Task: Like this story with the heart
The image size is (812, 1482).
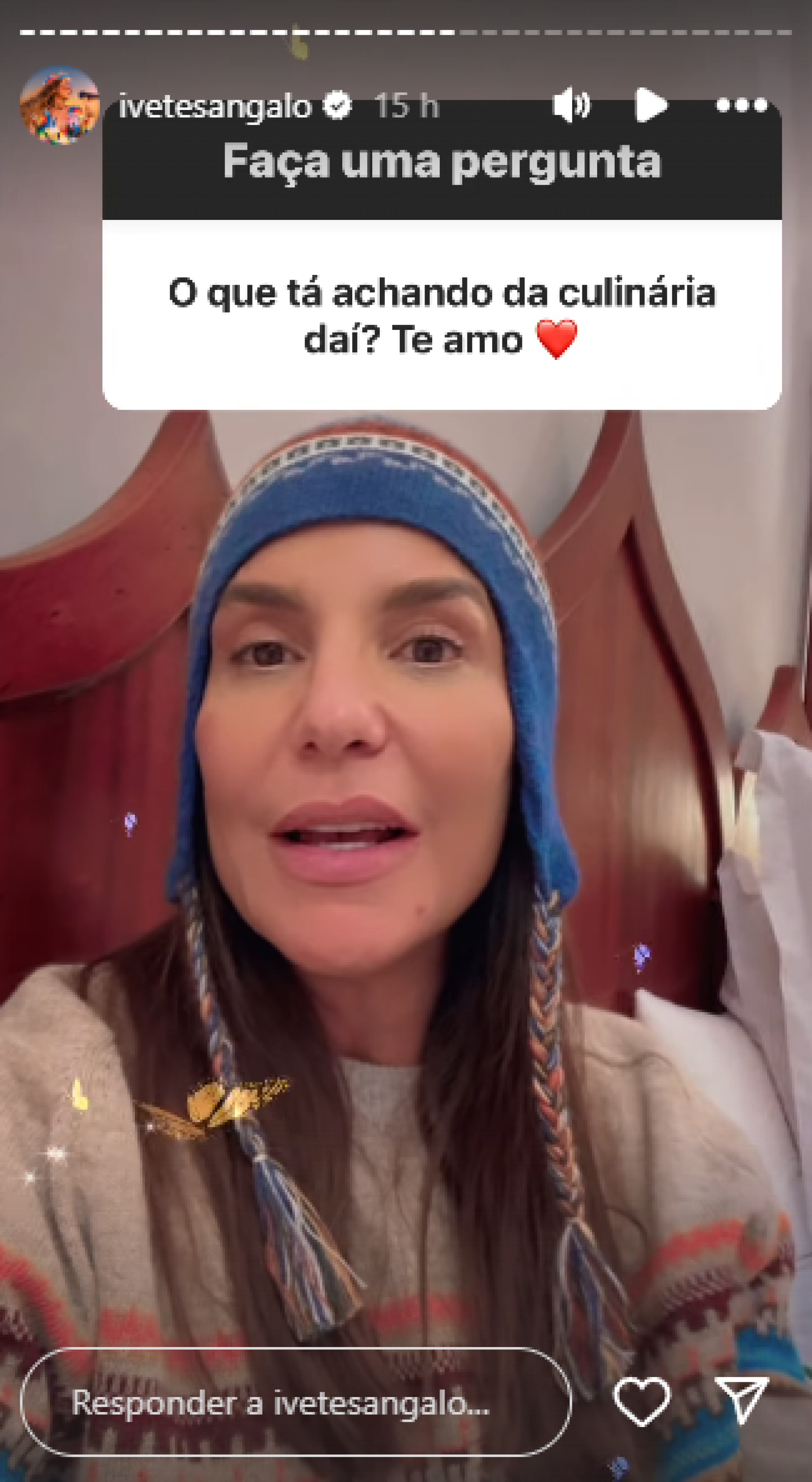Action: (642, 1402)
